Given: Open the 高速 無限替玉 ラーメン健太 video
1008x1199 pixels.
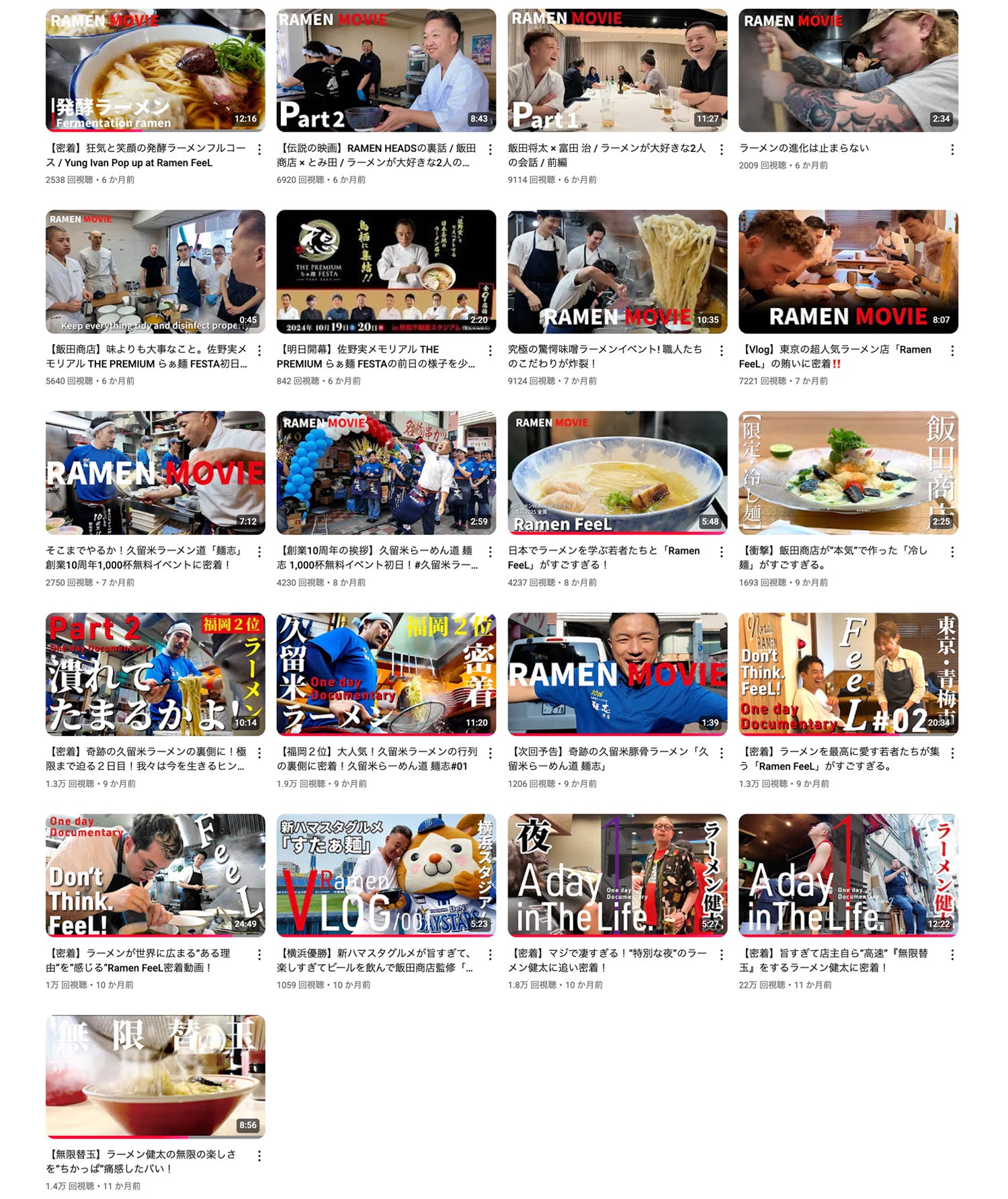Looking at the screenshot, I should (x=848, y=875).
